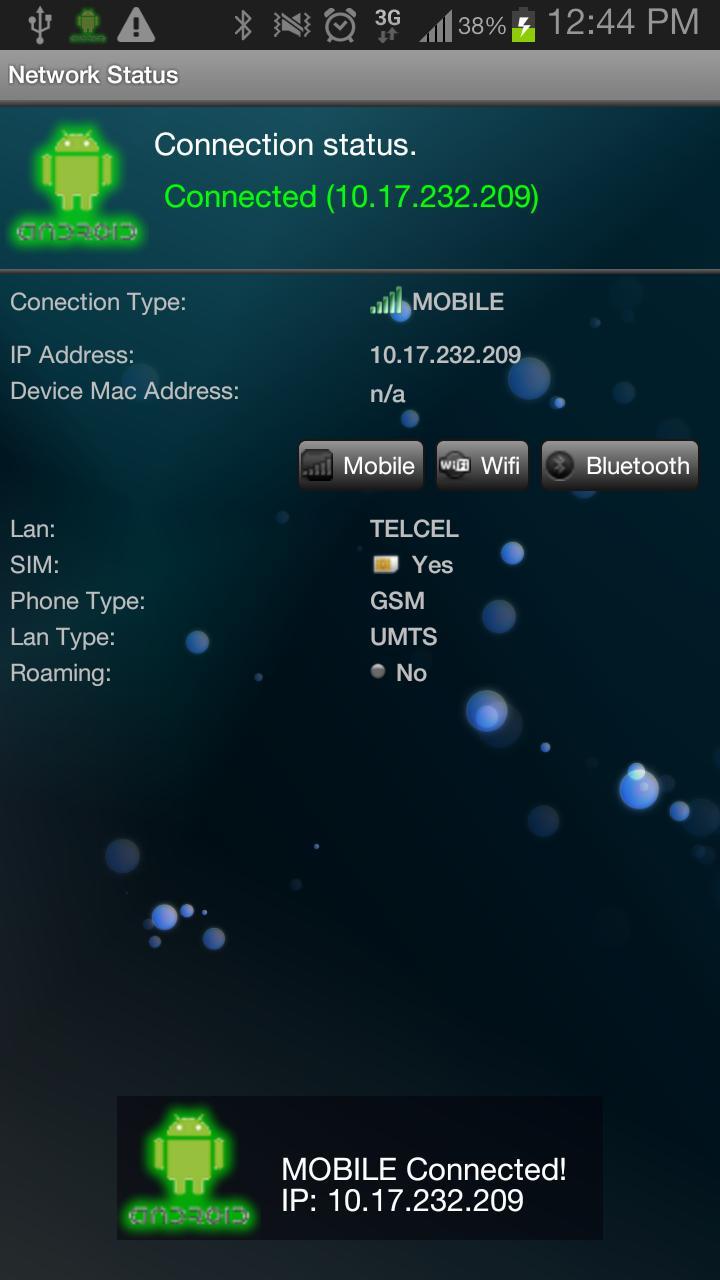Click the Connected IP address link

tap(353, 197)
